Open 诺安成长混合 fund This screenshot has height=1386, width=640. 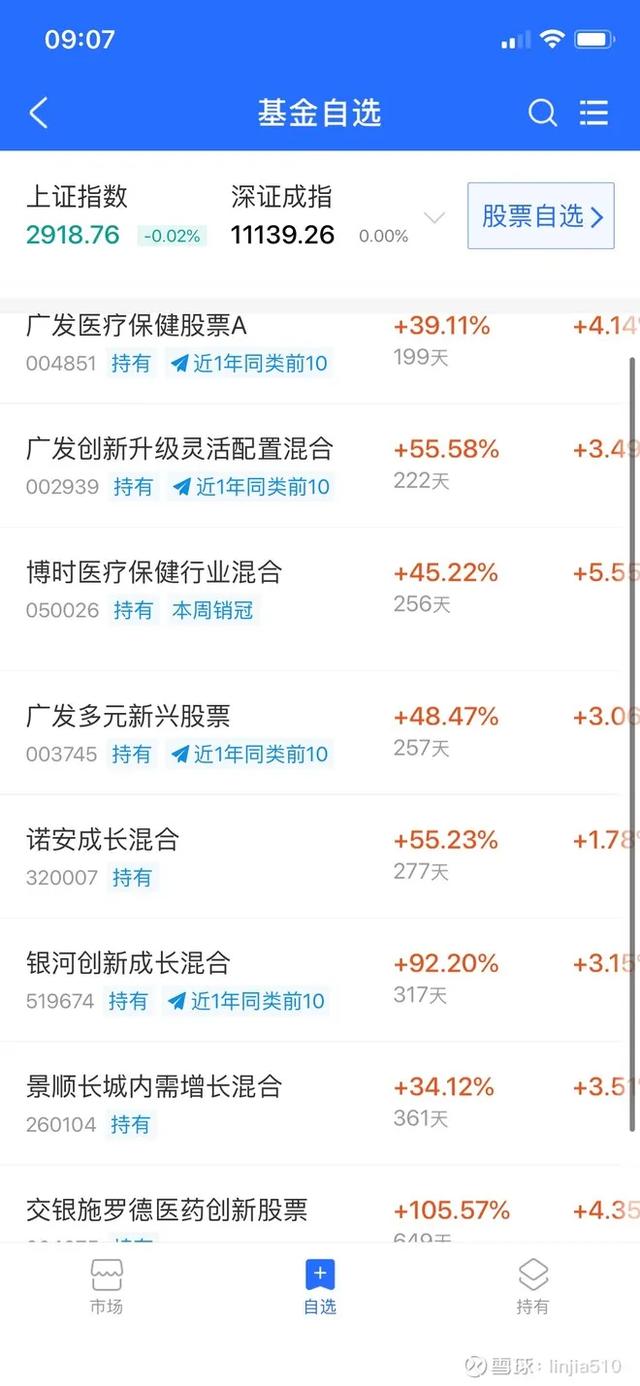pyautogui.click(x=320, y=857)
